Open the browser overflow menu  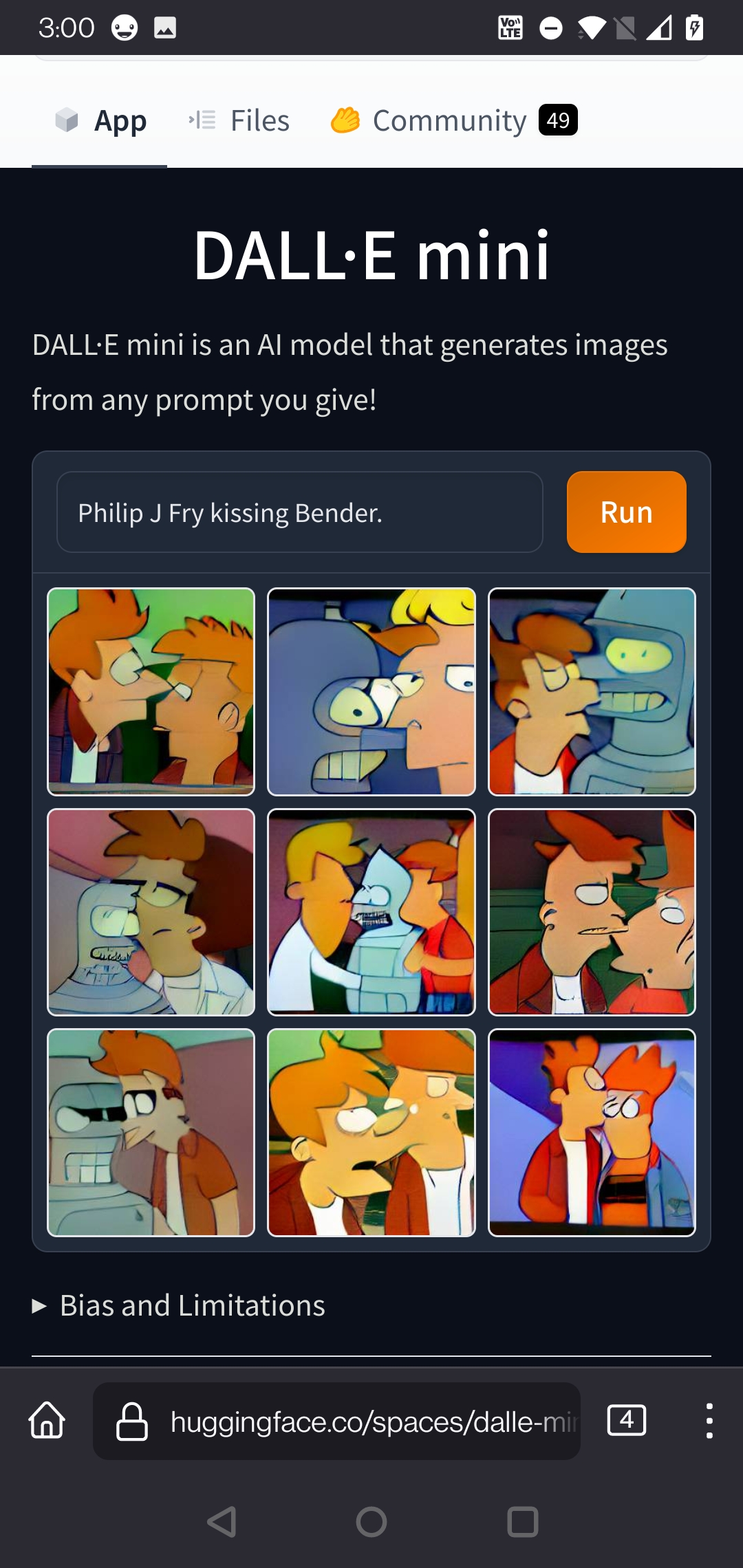point(709,1421)
